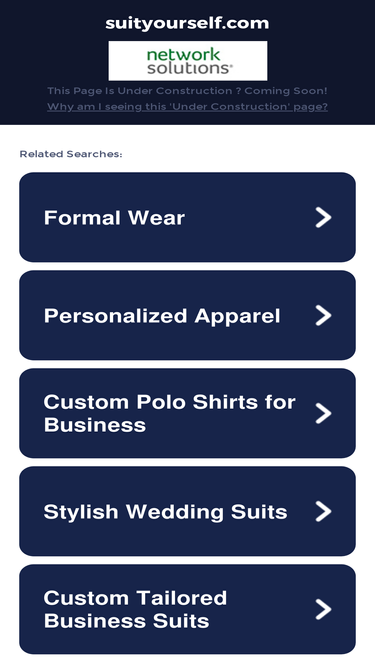375x667 pixels.
Task: Open the Formal Wear related search
Action: pyautogui.click(x=187, y=217)
